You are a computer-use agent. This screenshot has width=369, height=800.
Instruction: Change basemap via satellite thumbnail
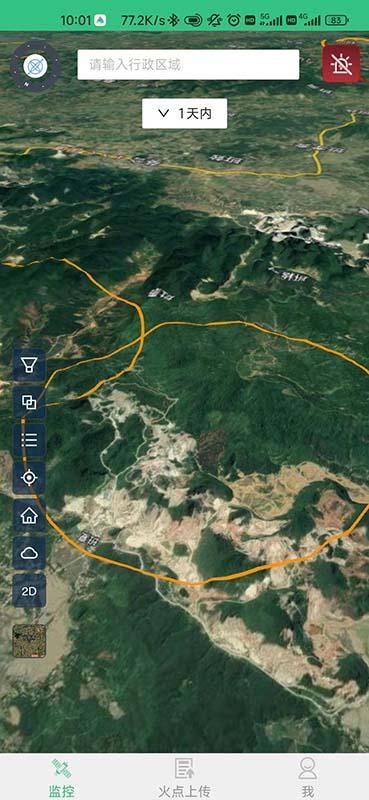tap(29, 641)
